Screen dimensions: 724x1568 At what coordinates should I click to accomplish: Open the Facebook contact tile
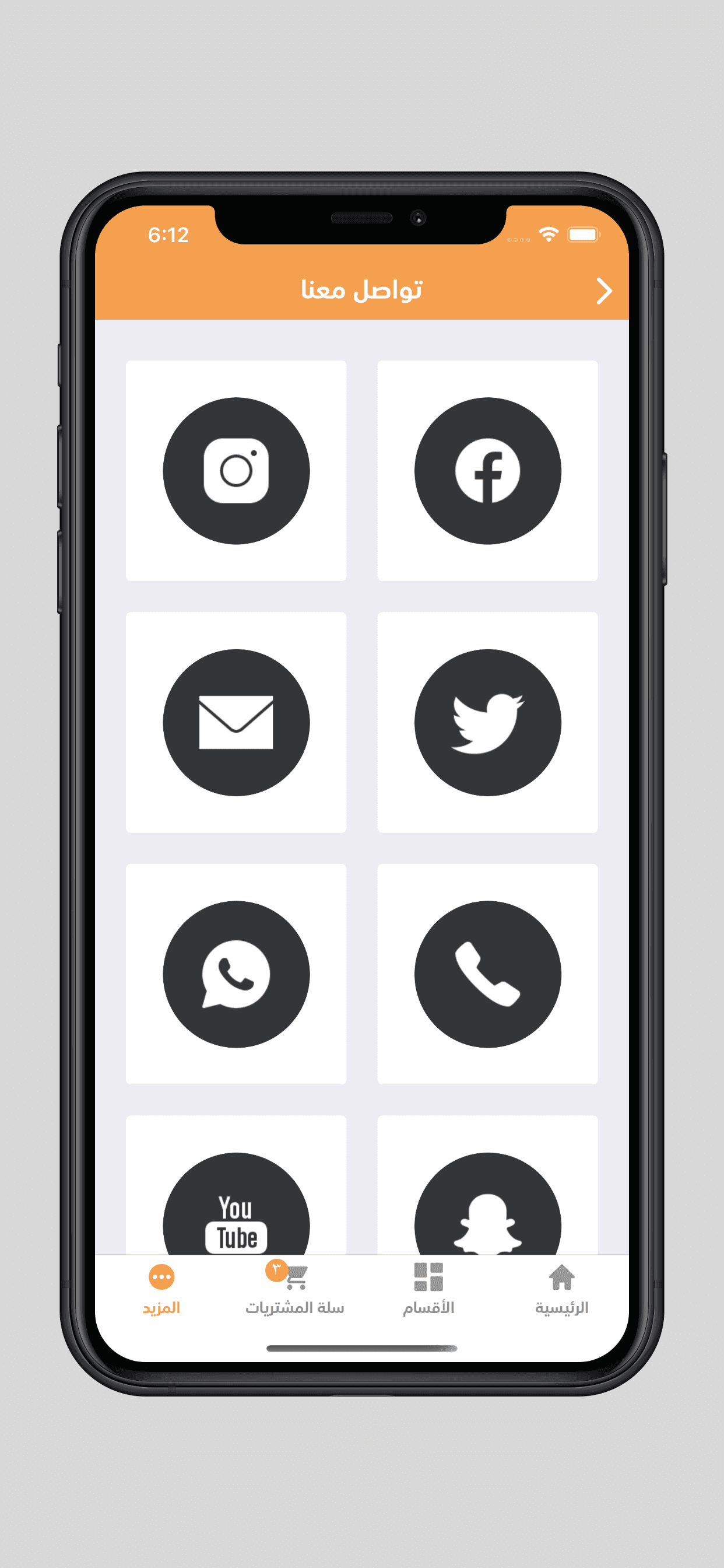(x=487, y=471)
